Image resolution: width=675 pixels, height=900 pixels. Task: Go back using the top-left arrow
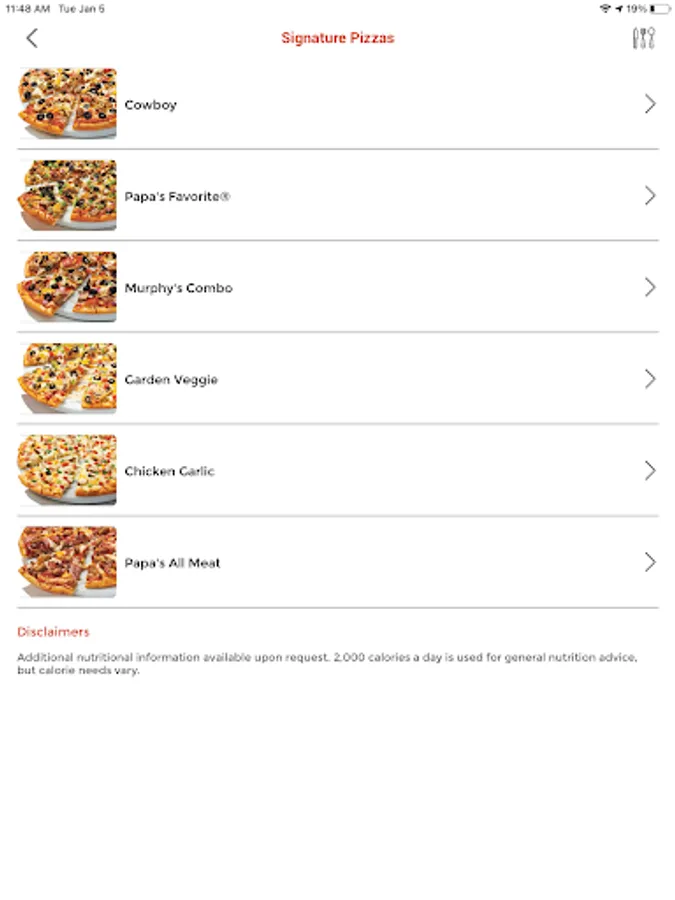click(x=32, y=39)
